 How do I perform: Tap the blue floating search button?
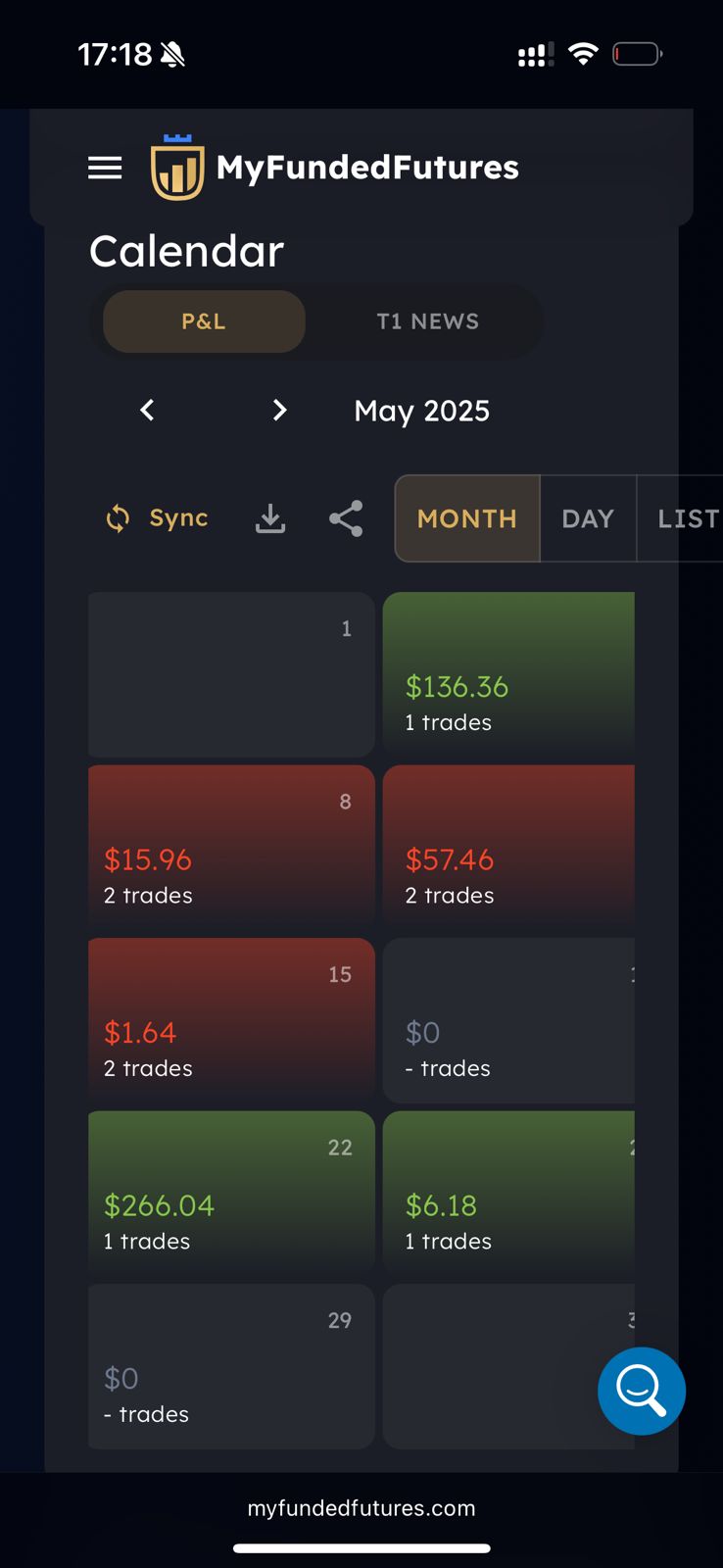tap(642, 1391)
